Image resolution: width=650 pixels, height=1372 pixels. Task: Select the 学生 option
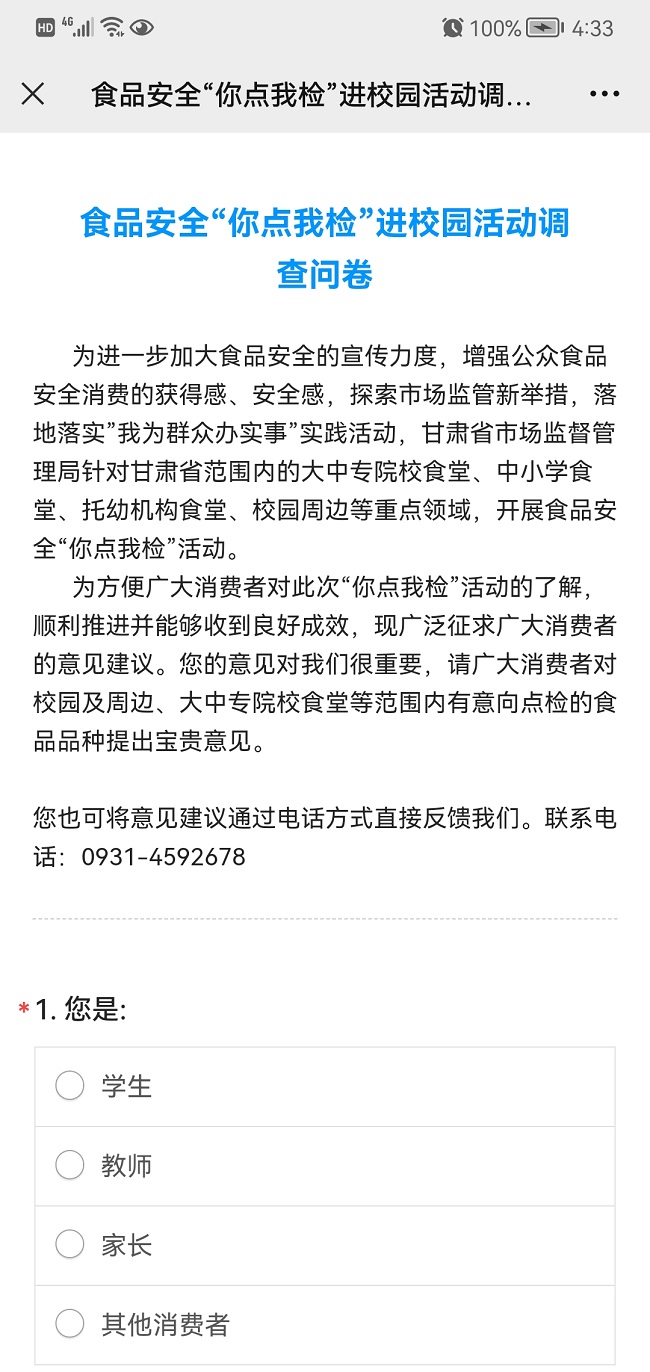[70, 1086]
